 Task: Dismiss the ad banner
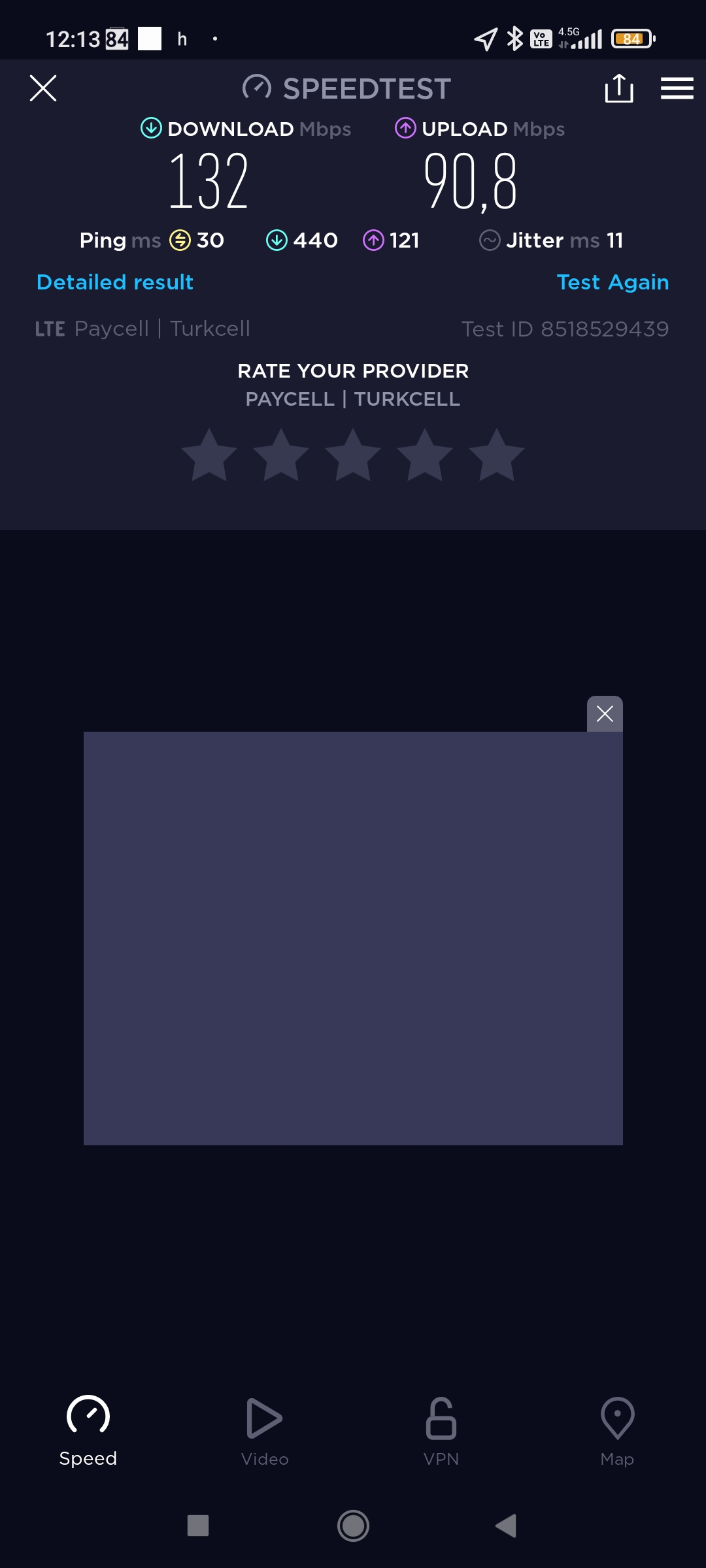pyautogui.click(x=605, y=713)
